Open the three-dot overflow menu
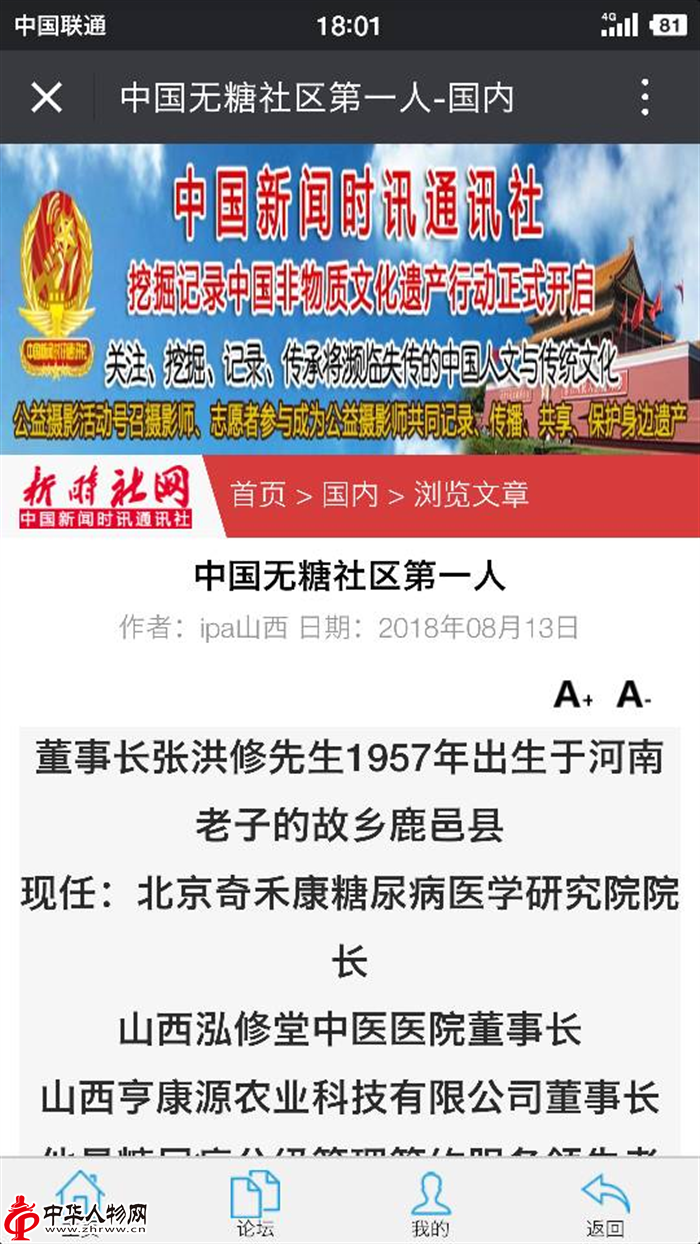 coord(645,97)
